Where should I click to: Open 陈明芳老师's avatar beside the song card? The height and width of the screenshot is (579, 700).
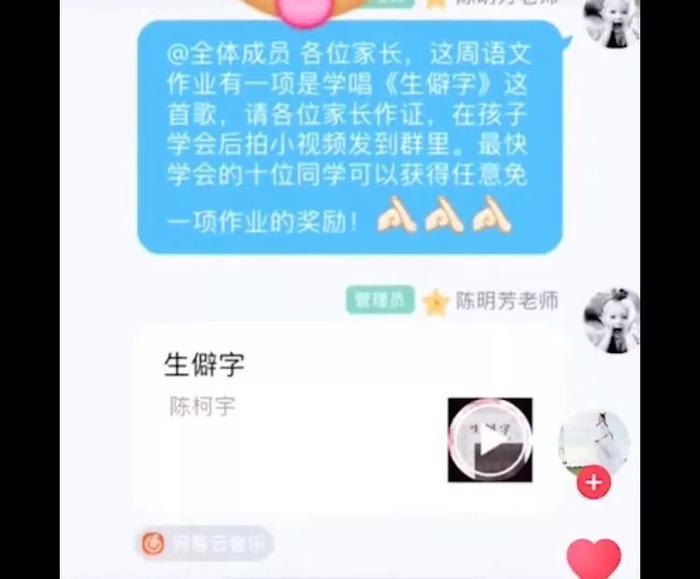coord(611,320)
